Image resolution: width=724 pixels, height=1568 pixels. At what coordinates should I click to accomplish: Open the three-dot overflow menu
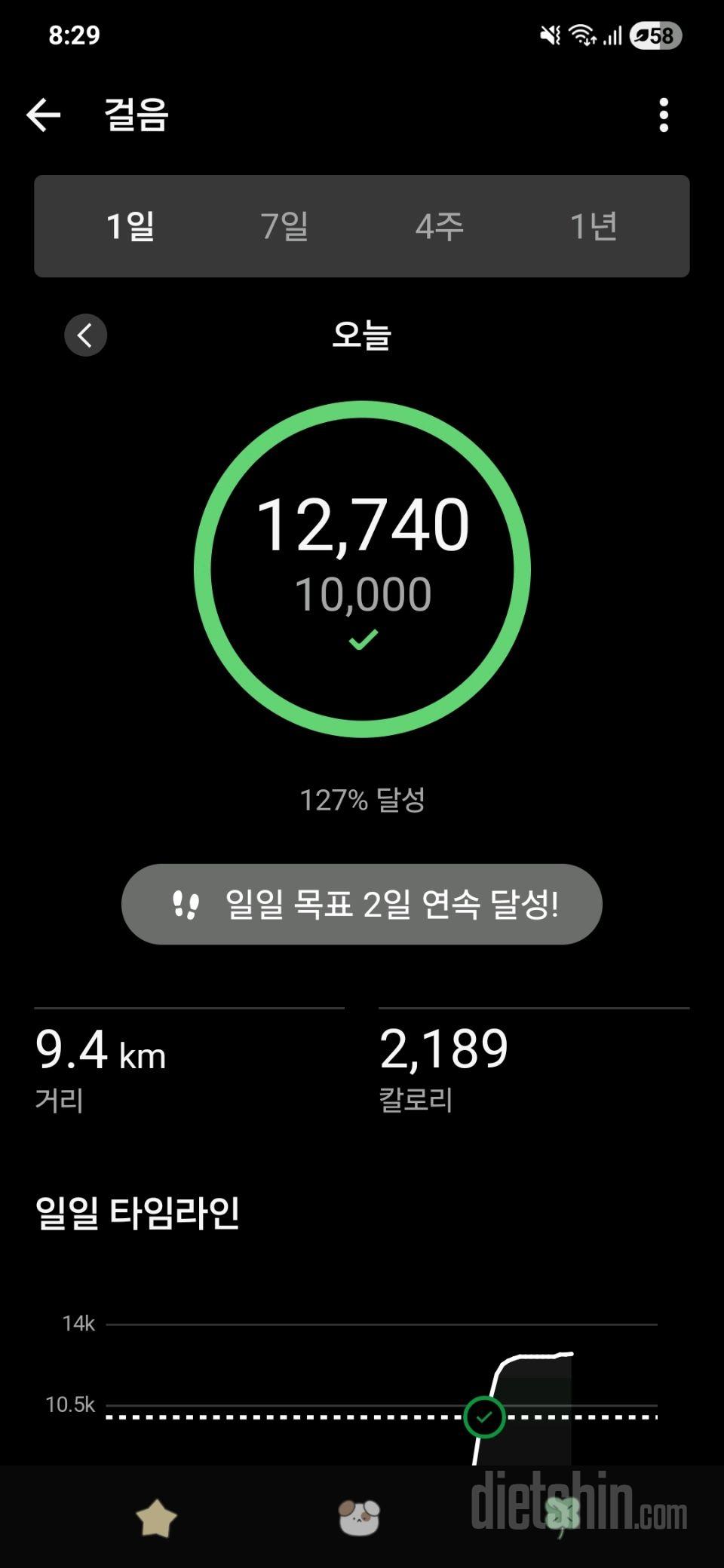click(664, 115)
